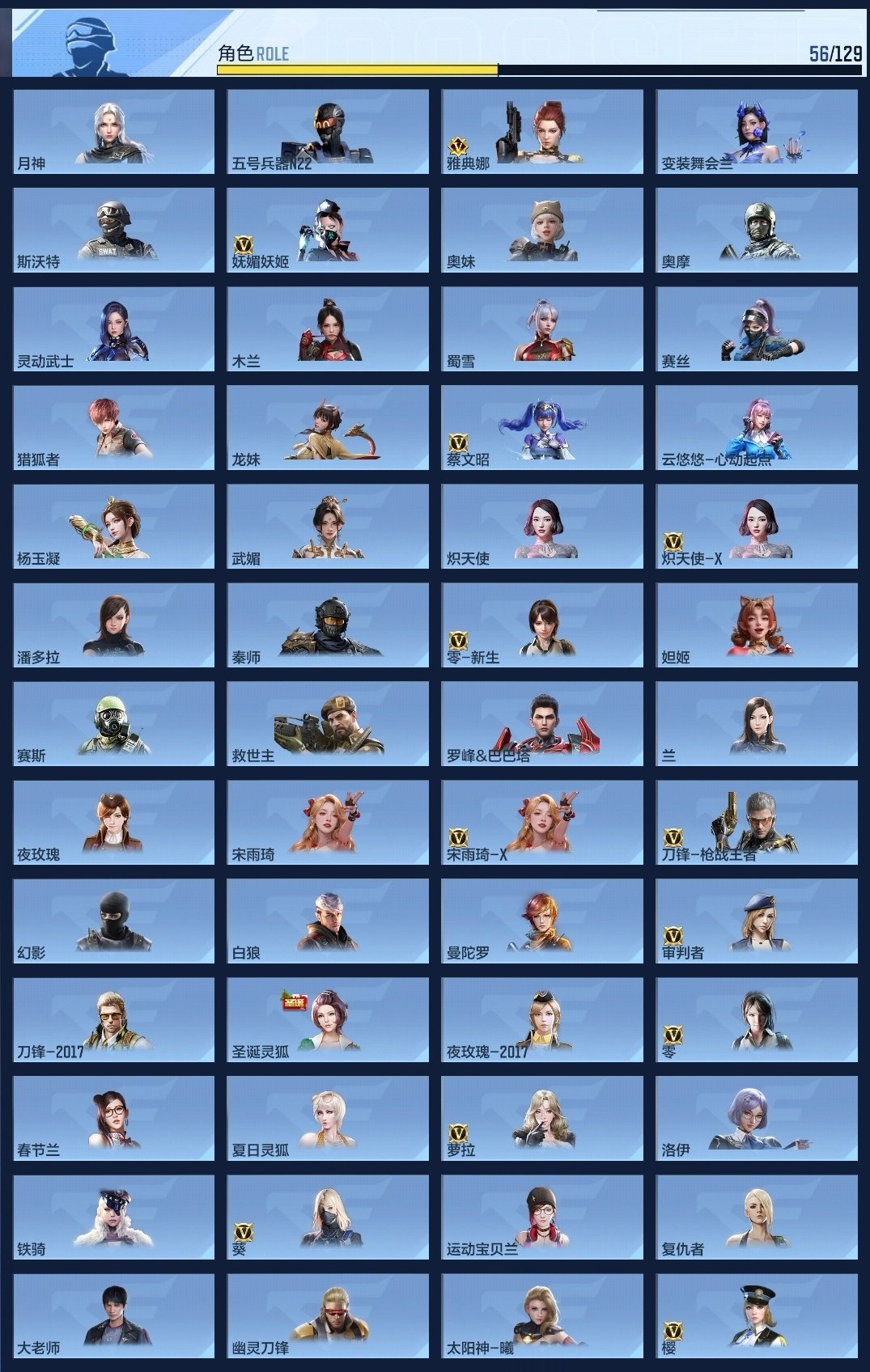Viewport: 870px width, 1372px height.
Task: Open the 妲姬 character card
Action: (757, 625)
